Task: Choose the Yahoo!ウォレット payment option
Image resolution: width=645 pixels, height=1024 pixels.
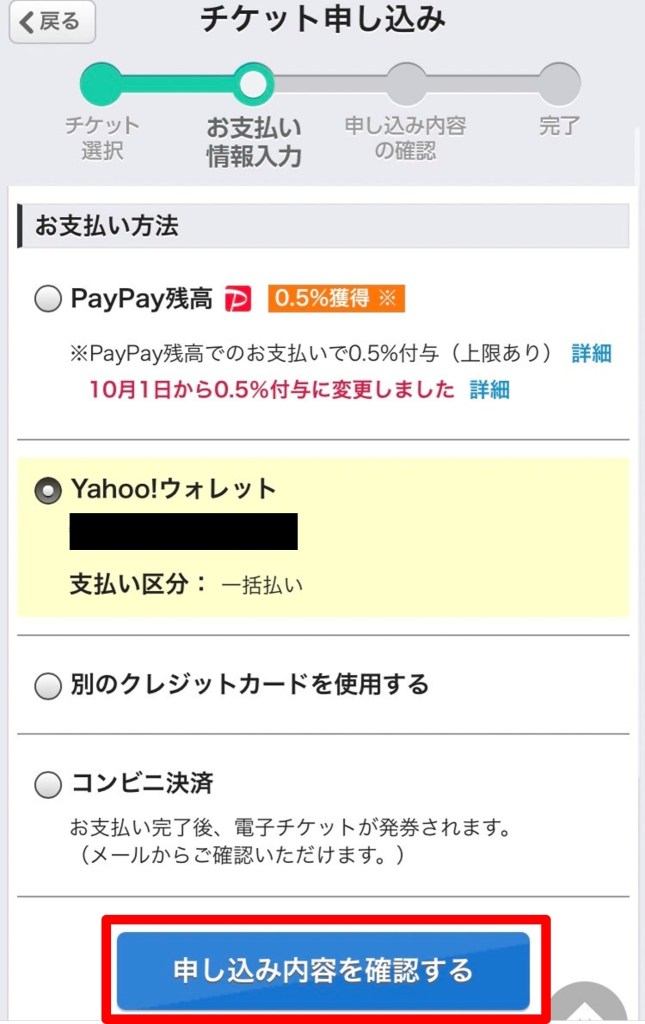Action: (48, 491)
